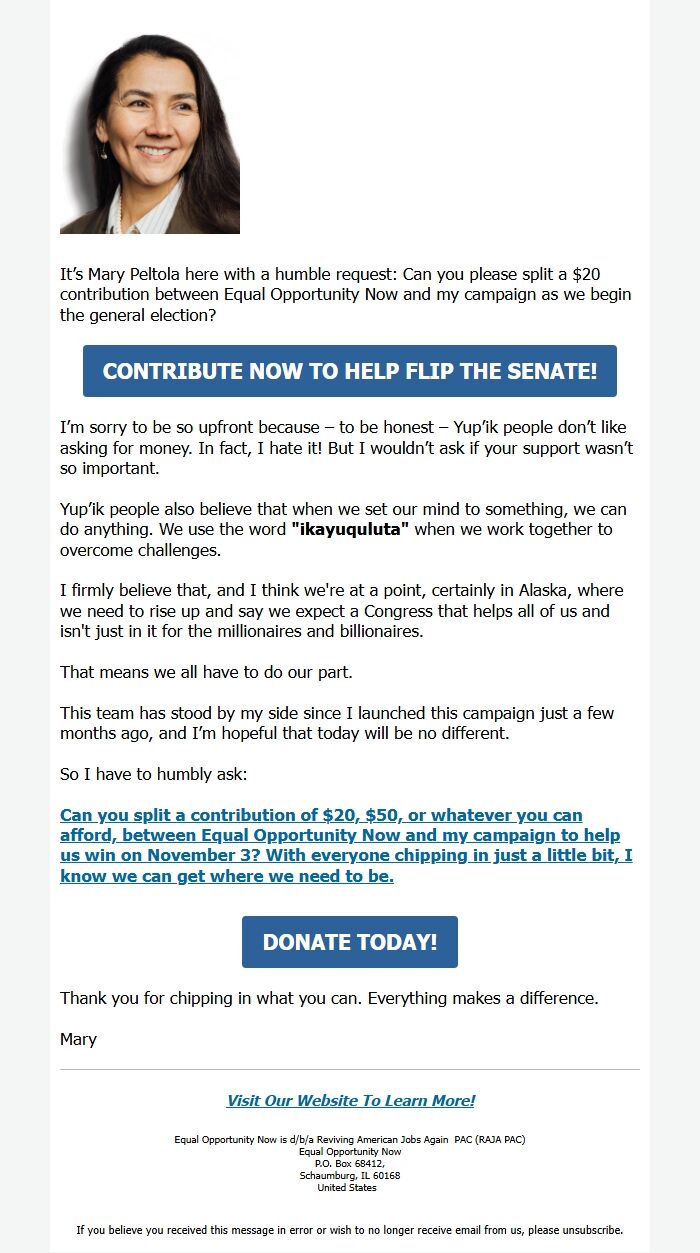Tap Contribute Now to Help Flip the Senate

(x=350, y=371)
